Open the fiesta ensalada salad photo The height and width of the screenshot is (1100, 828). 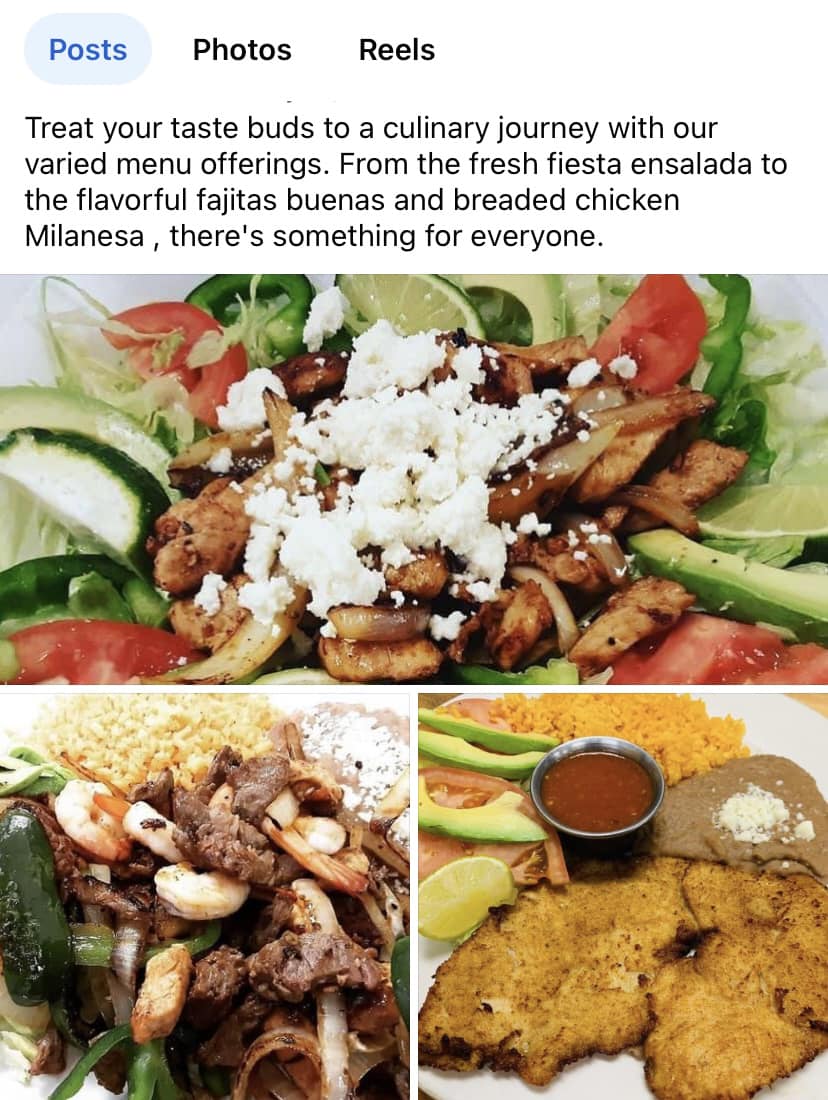(x=414, y=480)
